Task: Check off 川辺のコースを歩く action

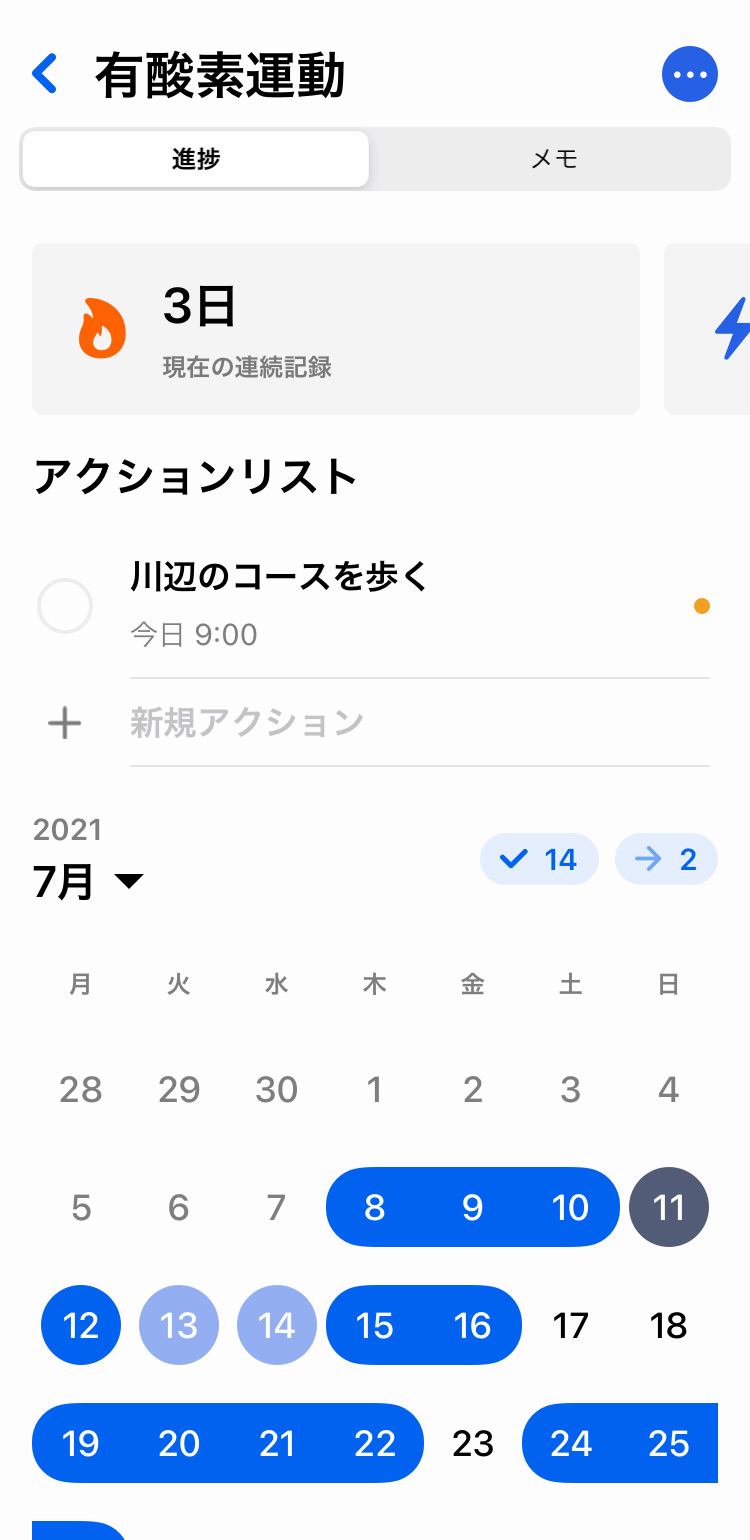Action: click(65, 605)
